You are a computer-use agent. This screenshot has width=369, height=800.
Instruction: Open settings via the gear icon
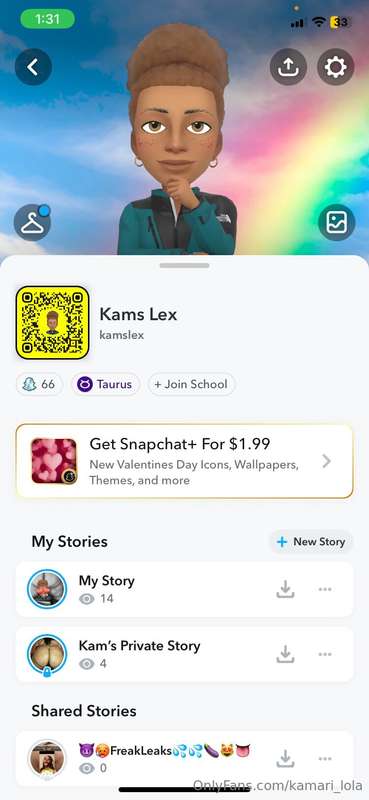pyautogui.click(x=335, y=67)
